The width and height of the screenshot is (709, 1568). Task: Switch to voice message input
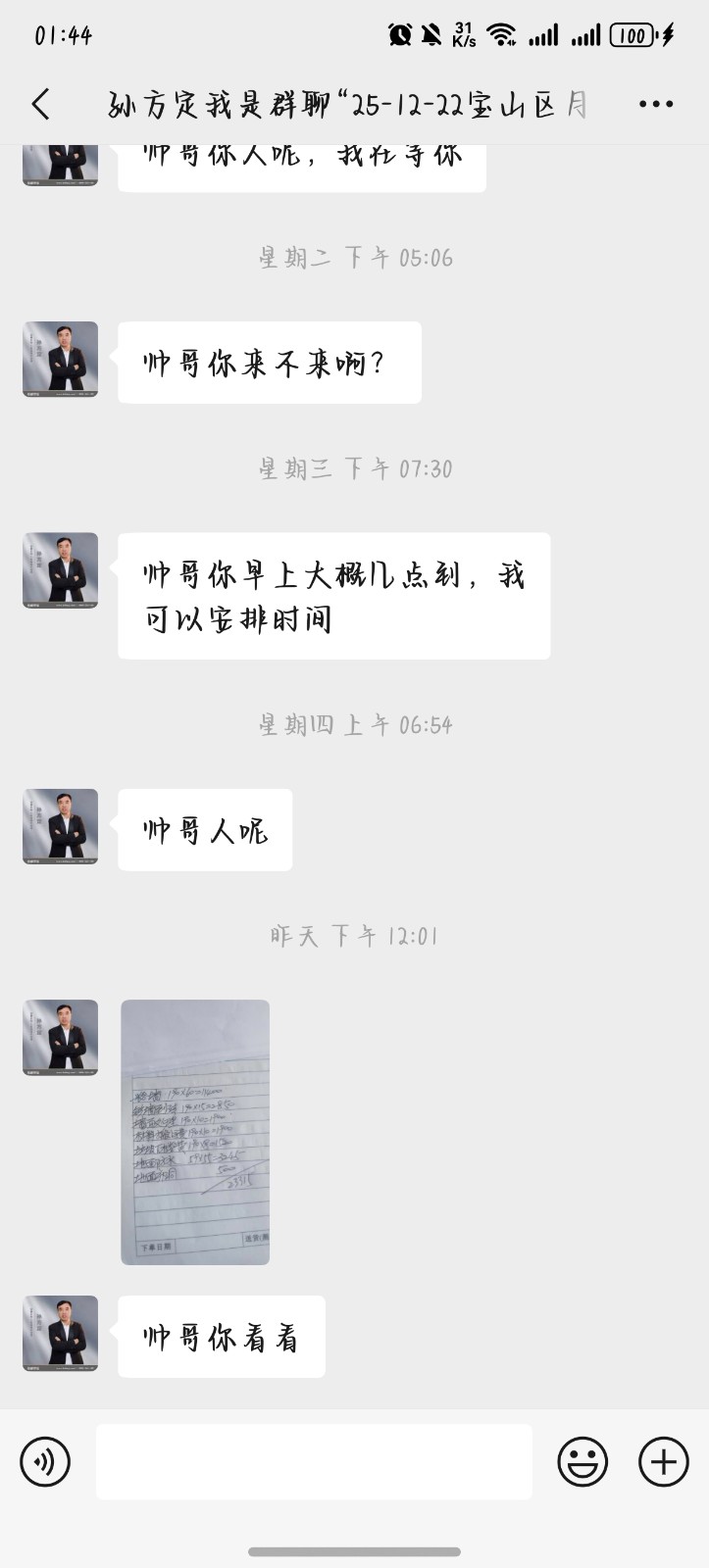tap(45, 1462)
